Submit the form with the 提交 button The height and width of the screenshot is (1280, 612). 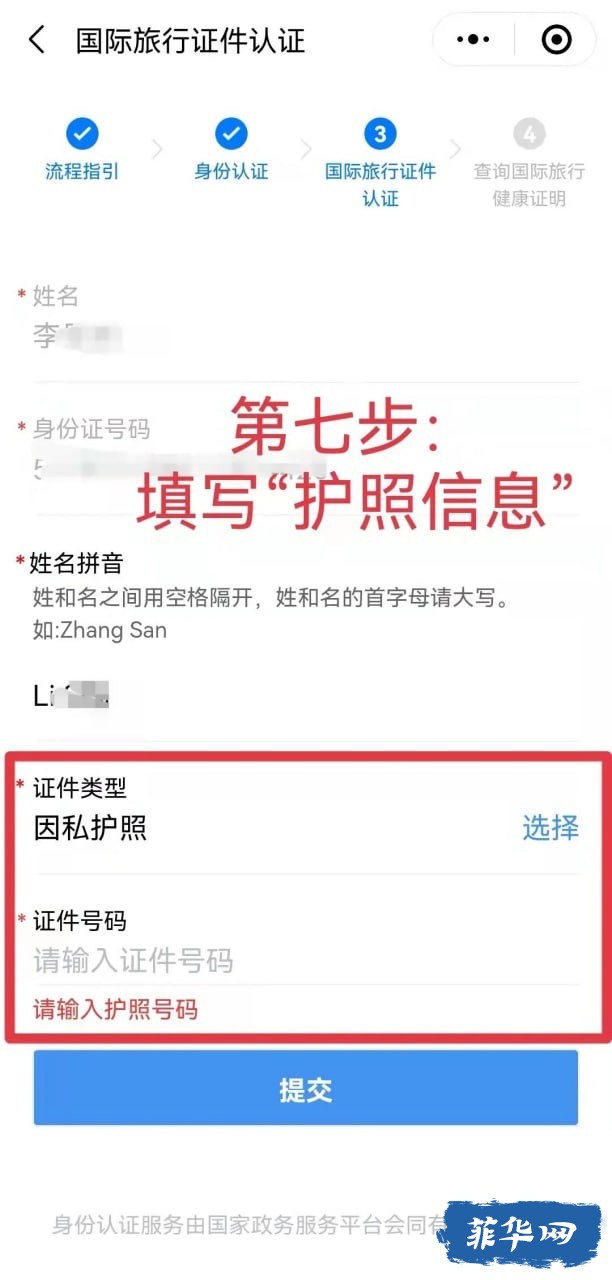305,1089
